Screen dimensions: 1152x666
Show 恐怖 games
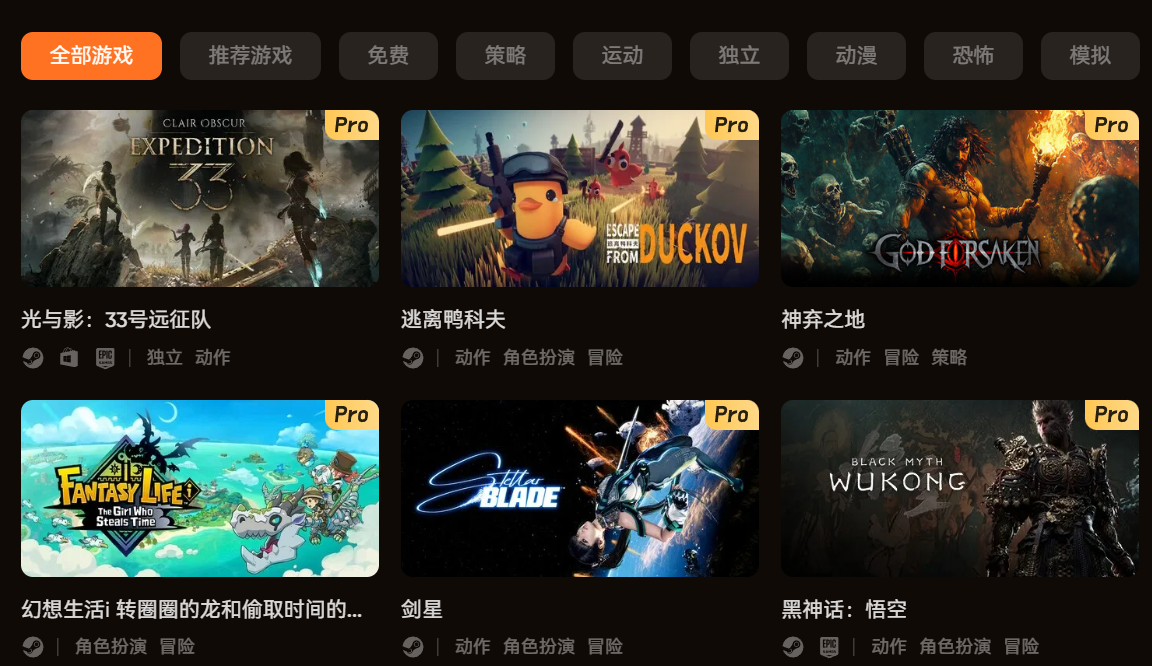[973, 56]
